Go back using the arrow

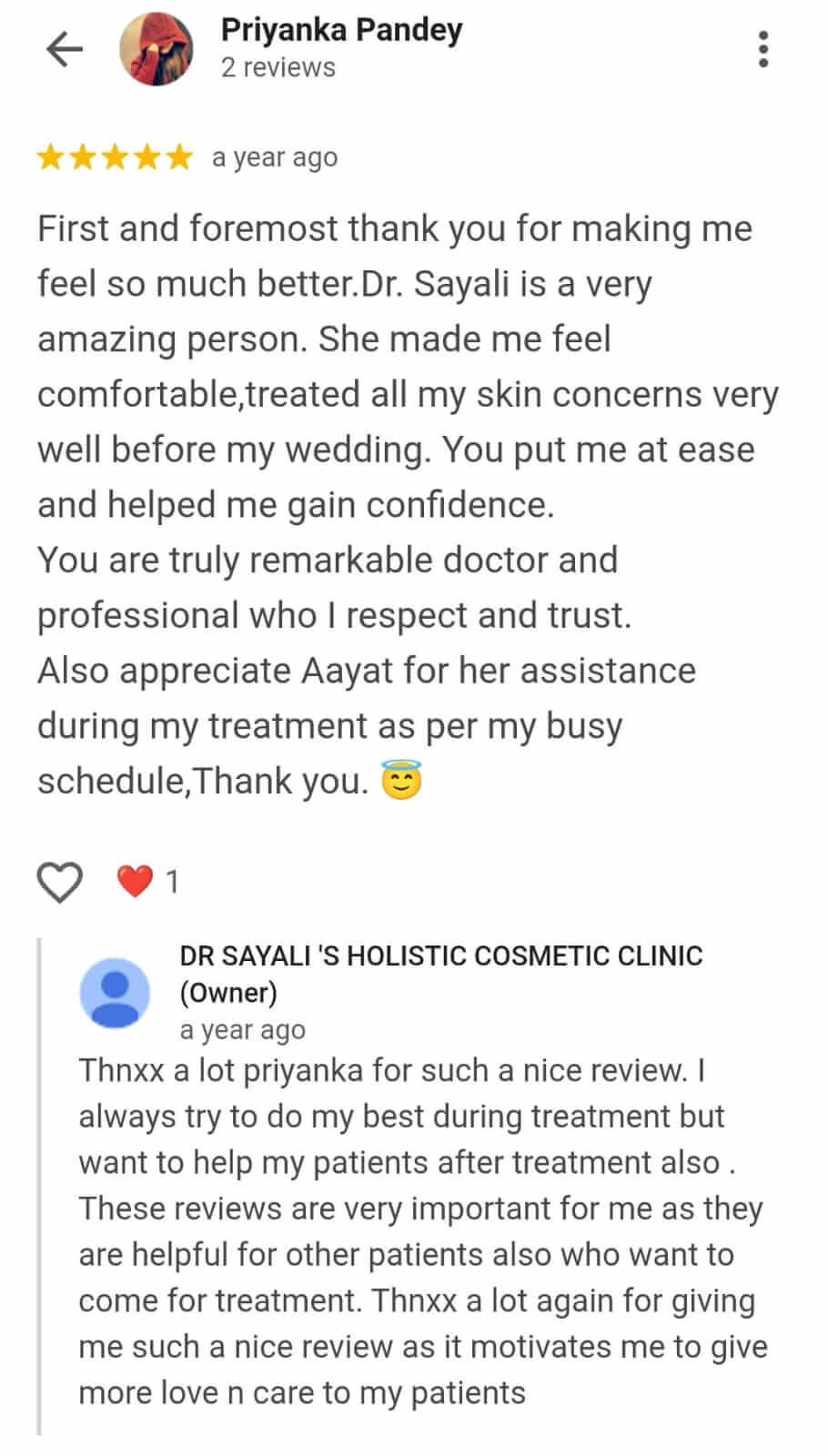click(64, 49)
